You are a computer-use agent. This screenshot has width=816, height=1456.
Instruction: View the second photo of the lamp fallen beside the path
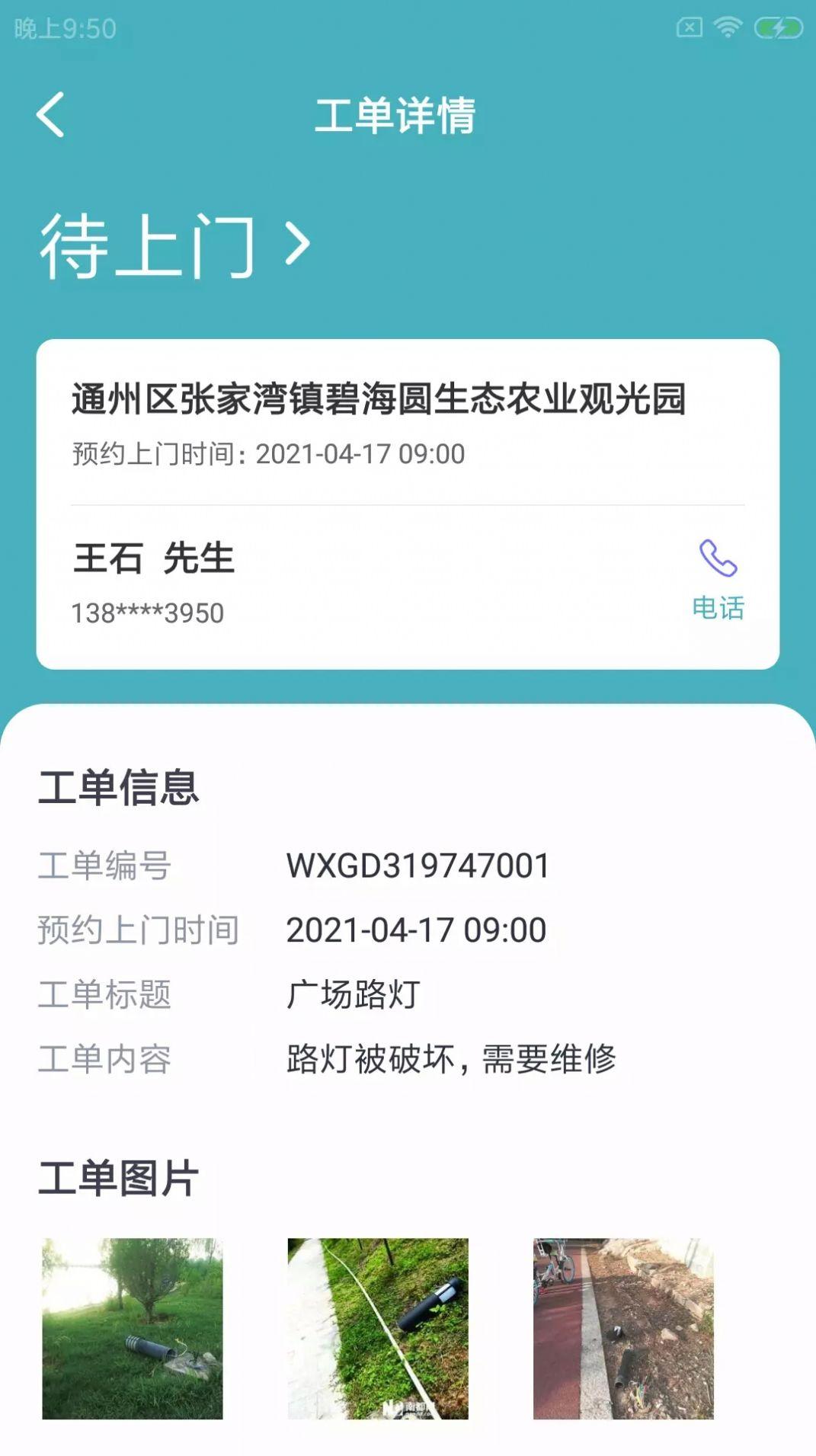(x=378, y=1328)
